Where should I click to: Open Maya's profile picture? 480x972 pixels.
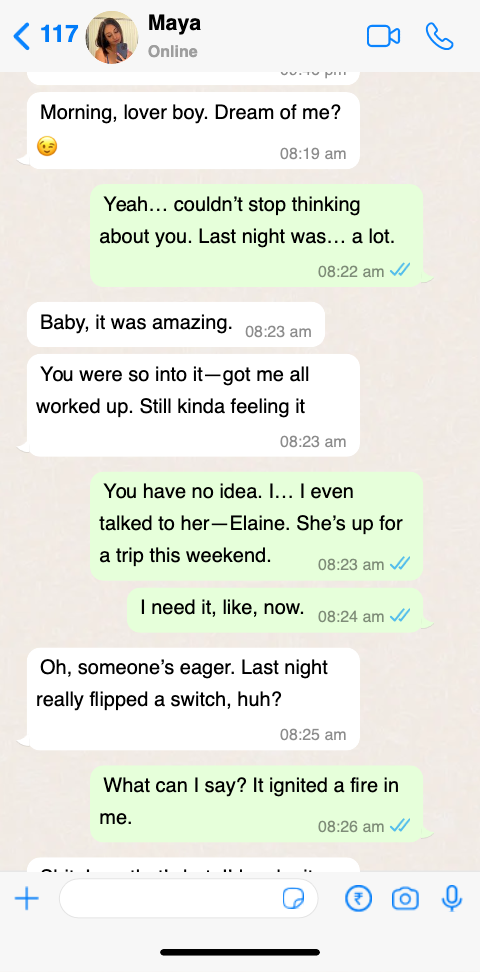112,37
